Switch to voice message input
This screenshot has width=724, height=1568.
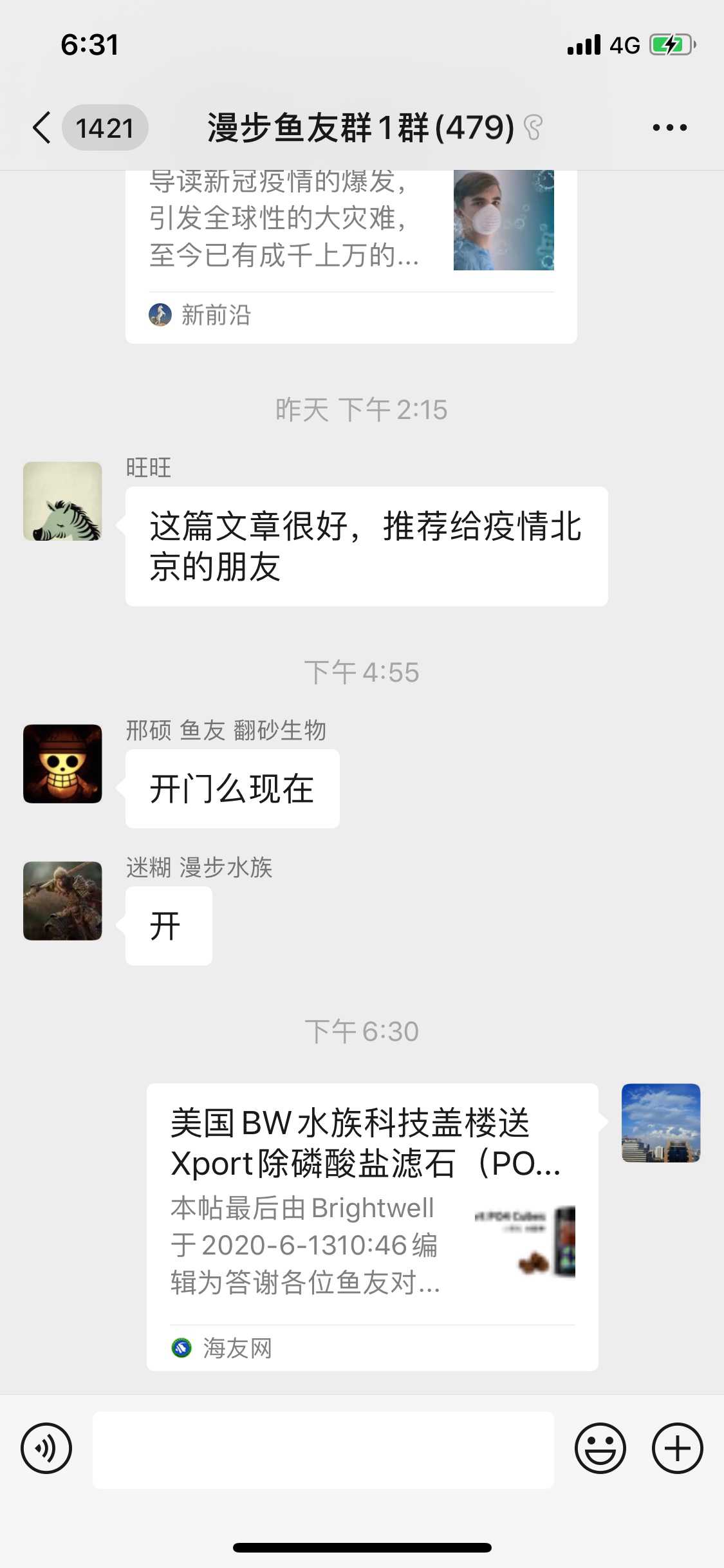click(46, 1448)
